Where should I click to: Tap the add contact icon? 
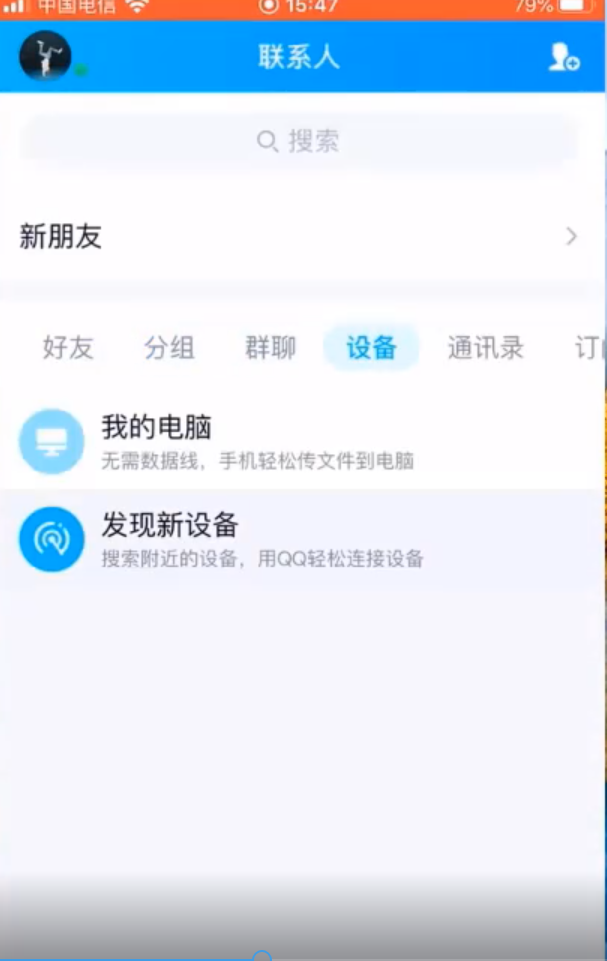[564, 58]
